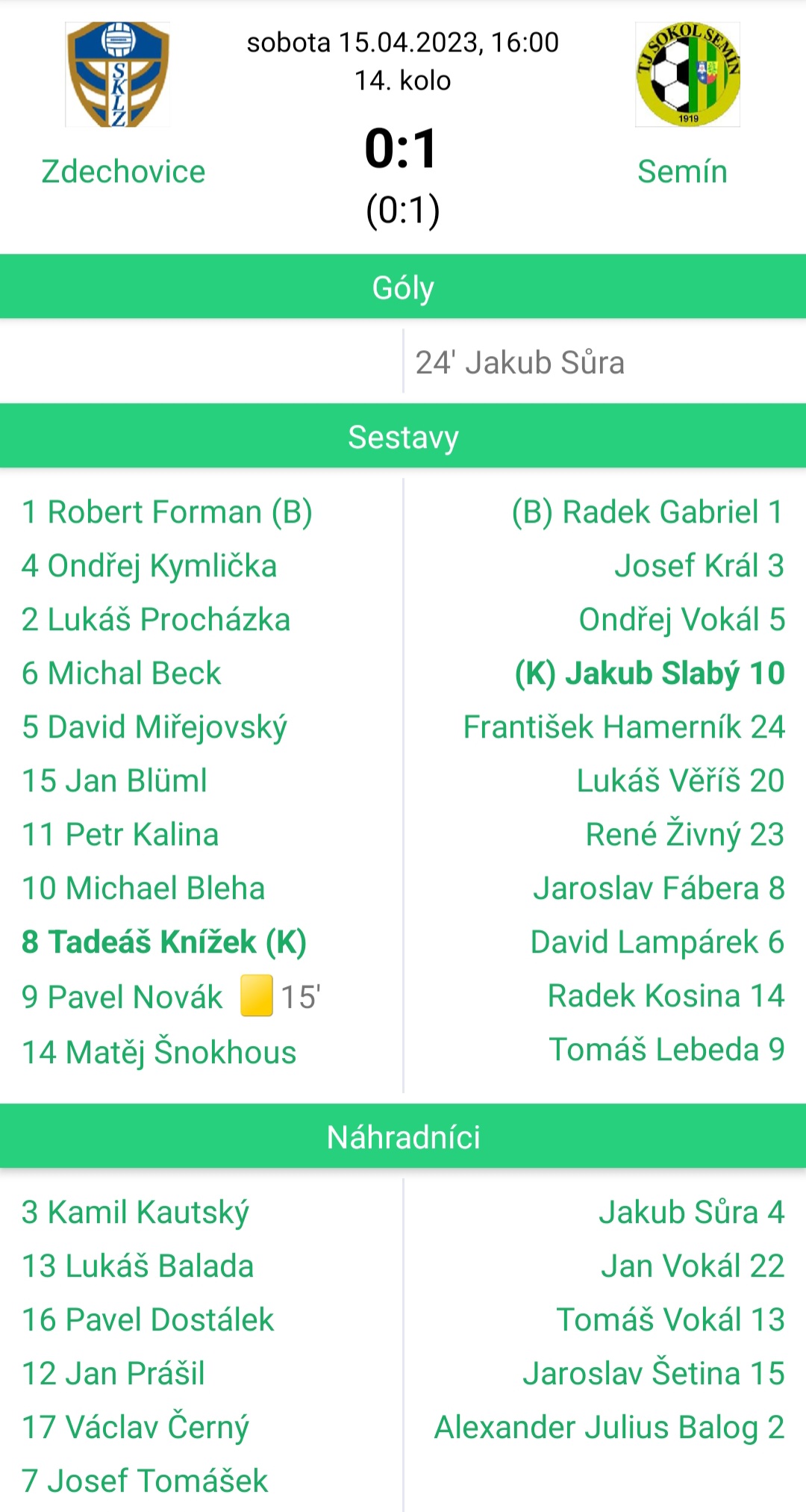Open Alexander Julius Balog's player page
The width and height of the screenshot is (806, 1512).
[x=609, y=1428]
